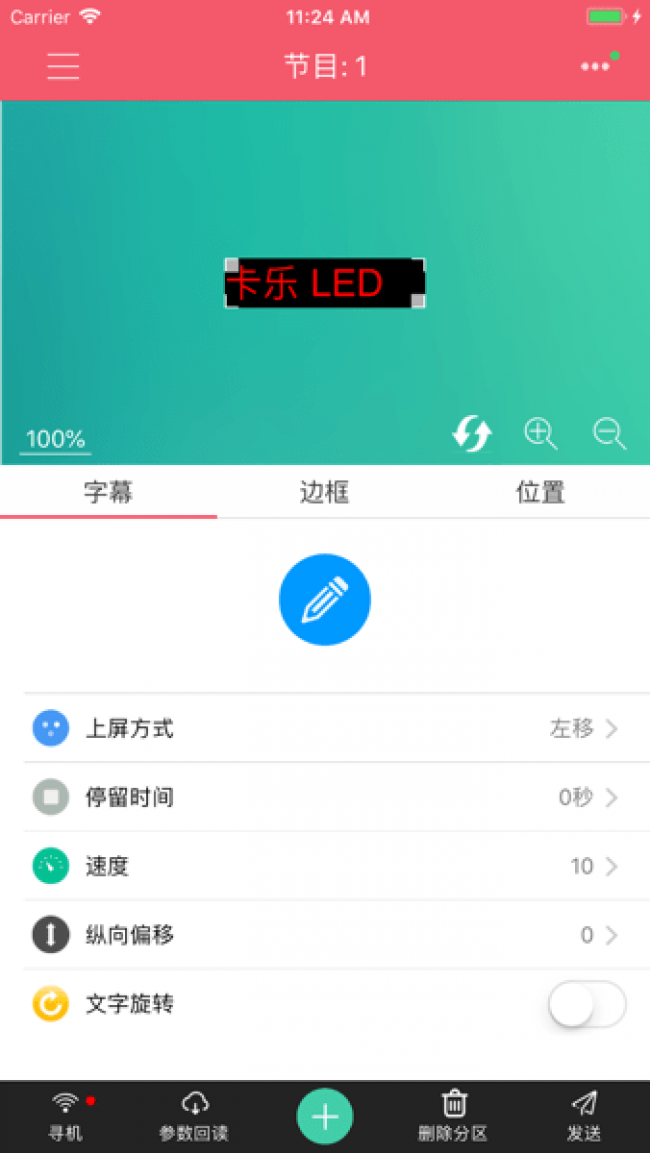Tap the refresh/rotate preview icon

click(472, 434)
